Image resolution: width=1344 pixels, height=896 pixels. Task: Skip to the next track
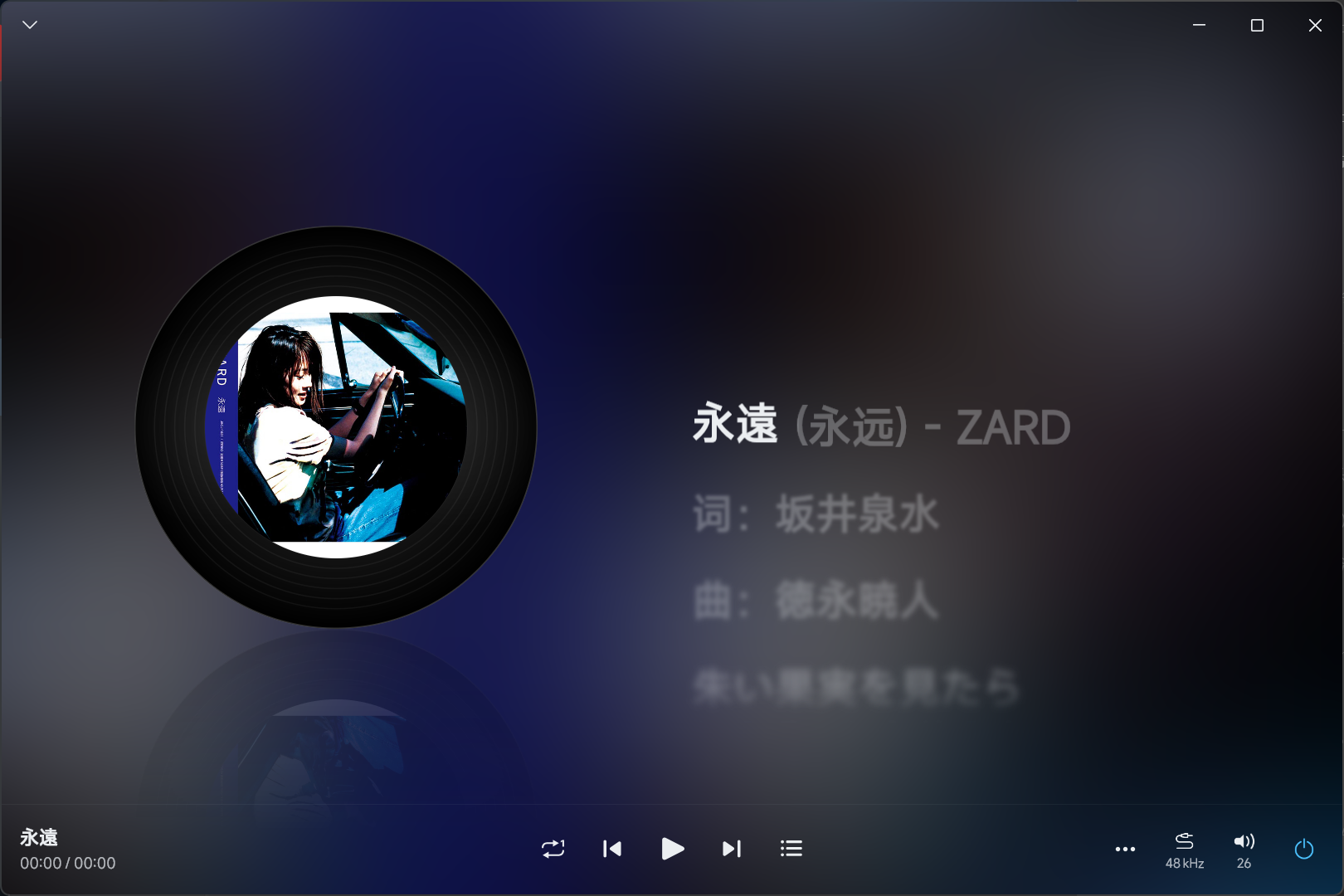(731, 849)
